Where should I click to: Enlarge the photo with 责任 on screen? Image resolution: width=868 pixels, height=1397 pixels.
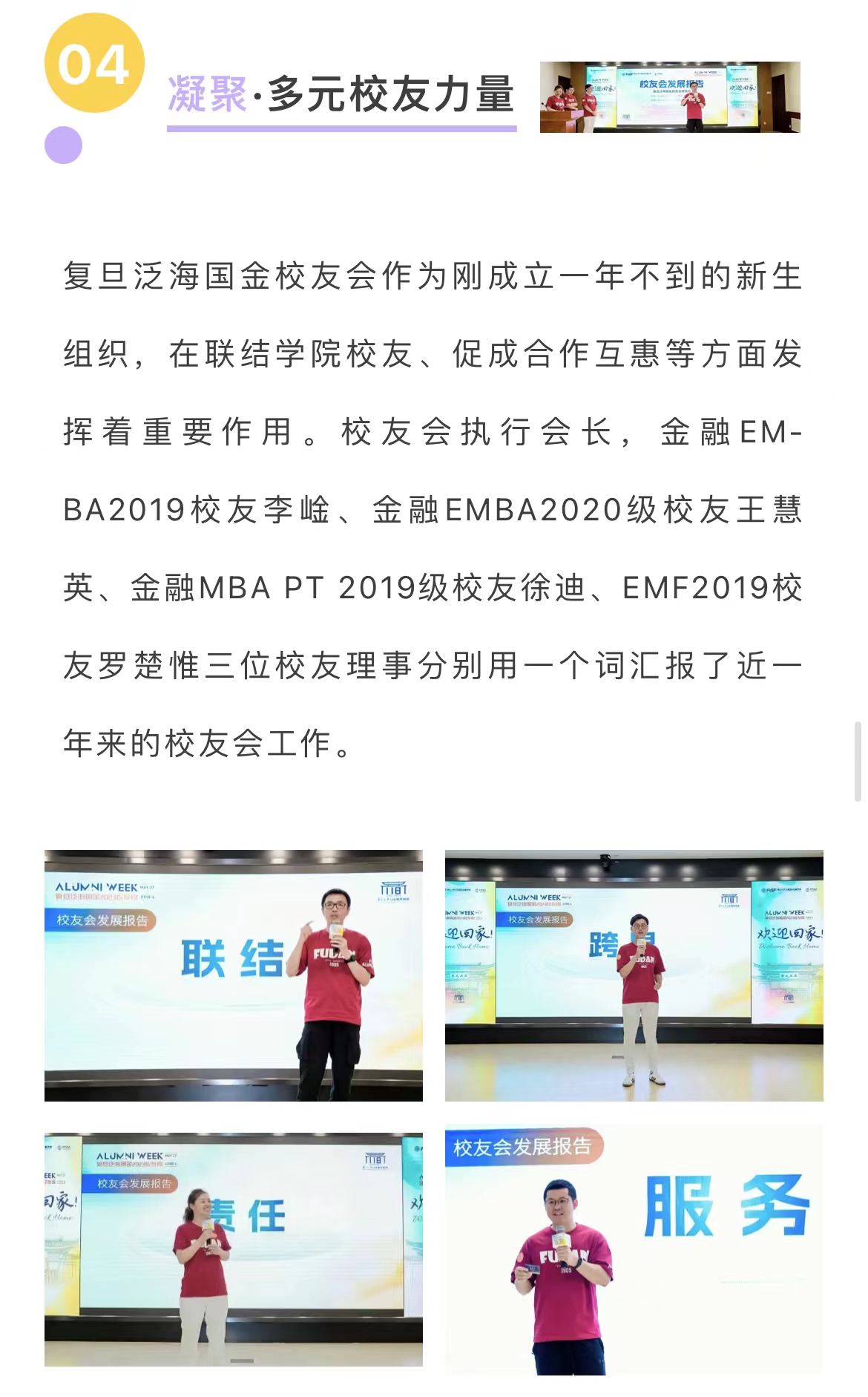[x=233, y=1249]
